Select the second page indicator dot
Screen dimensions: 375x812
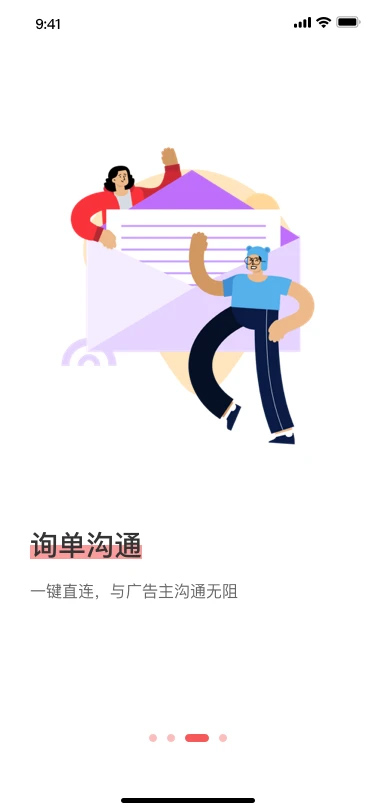click(x=171, y=737)
